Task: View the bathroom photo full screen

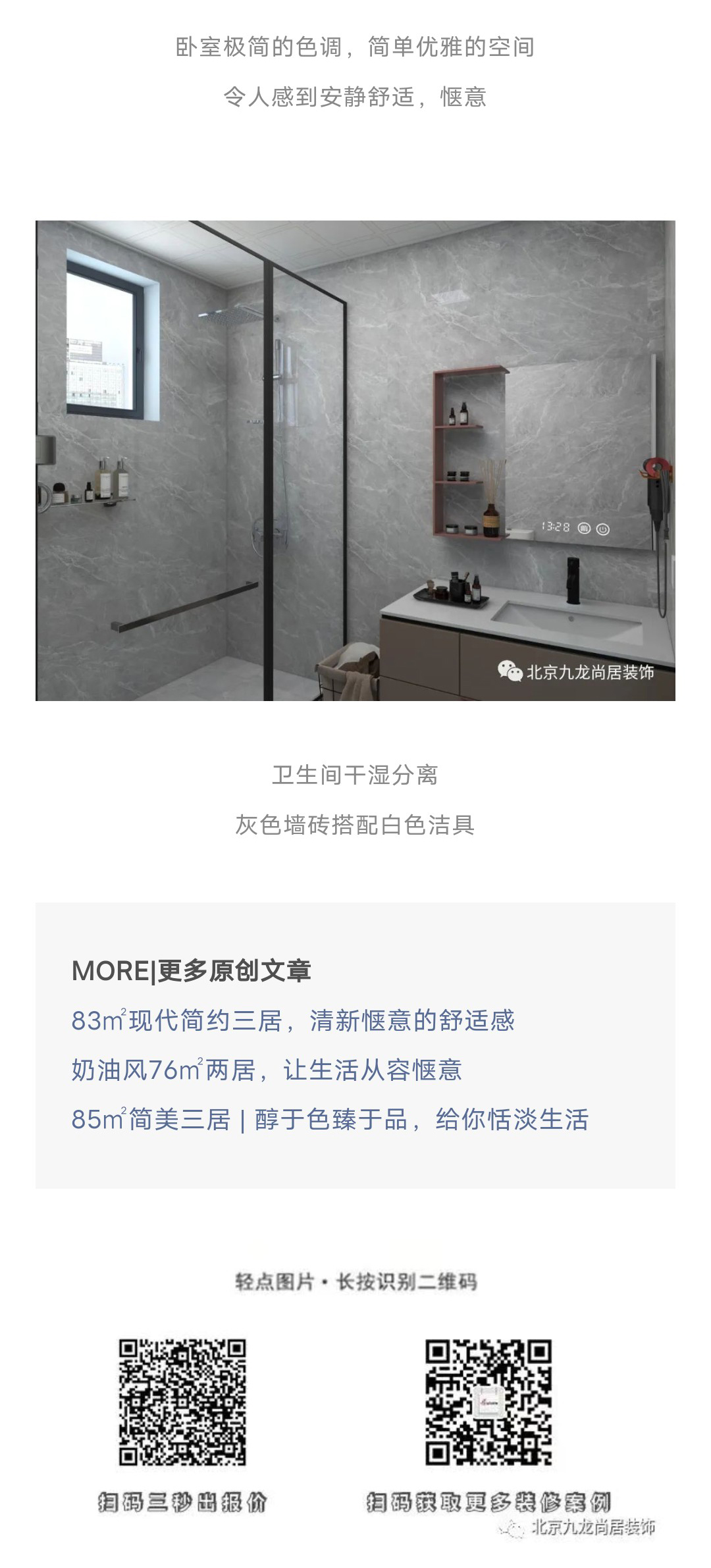Action: [x=355, y=460]
